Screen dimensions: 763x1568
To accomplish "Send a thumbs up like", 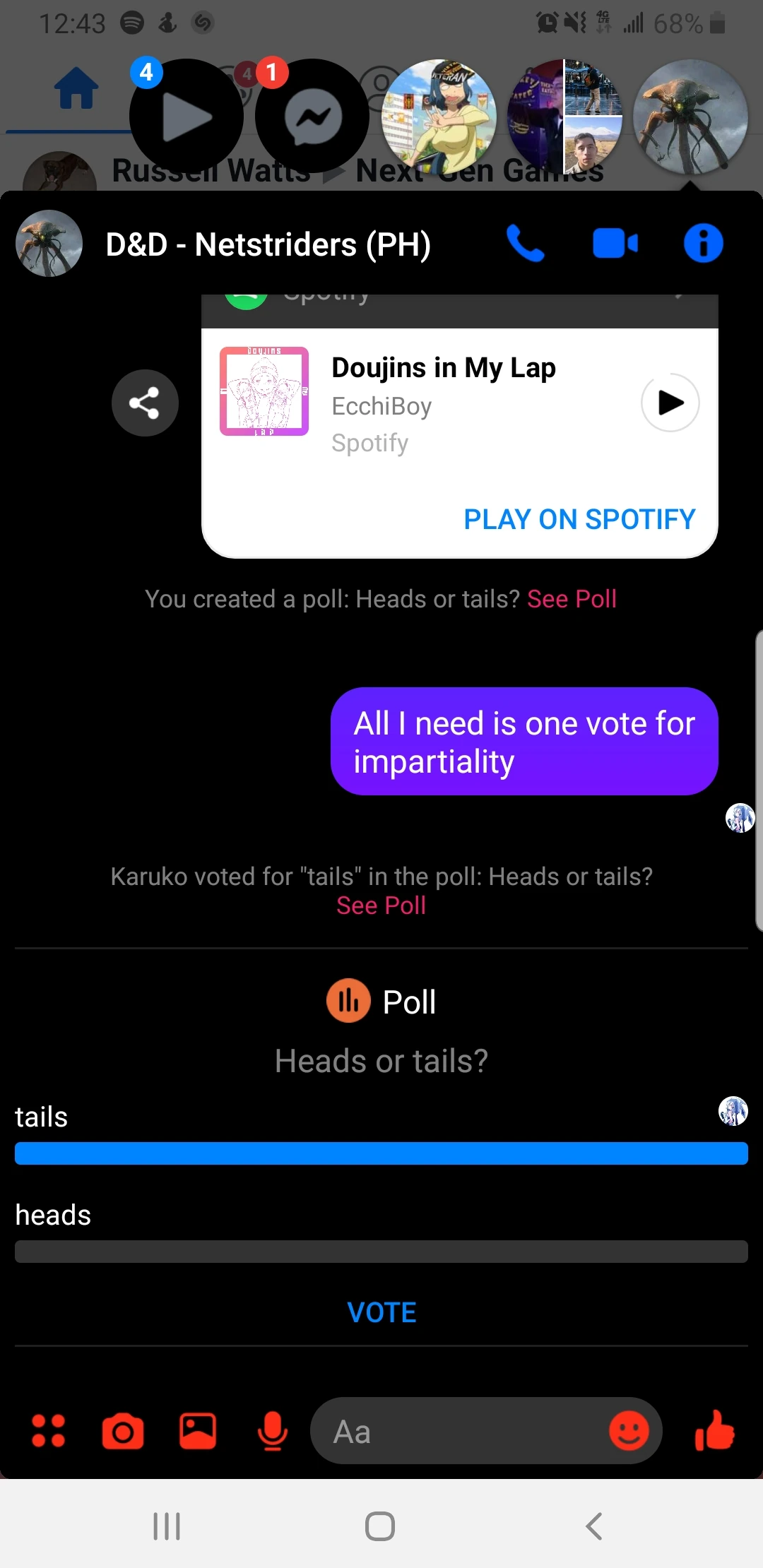I will 715,1430.
